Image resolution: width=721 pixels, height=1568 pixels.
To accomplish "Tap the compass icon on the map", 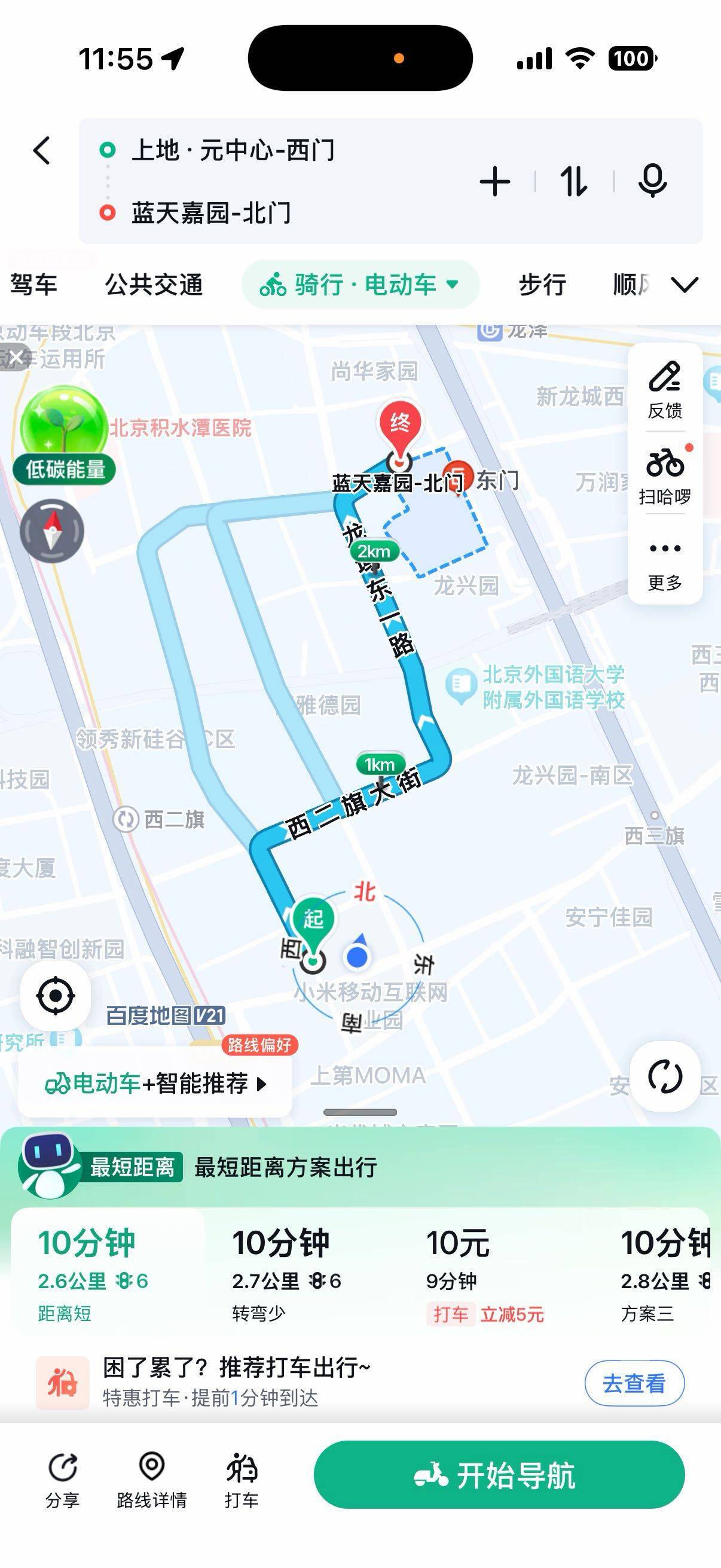I will 52,530.
